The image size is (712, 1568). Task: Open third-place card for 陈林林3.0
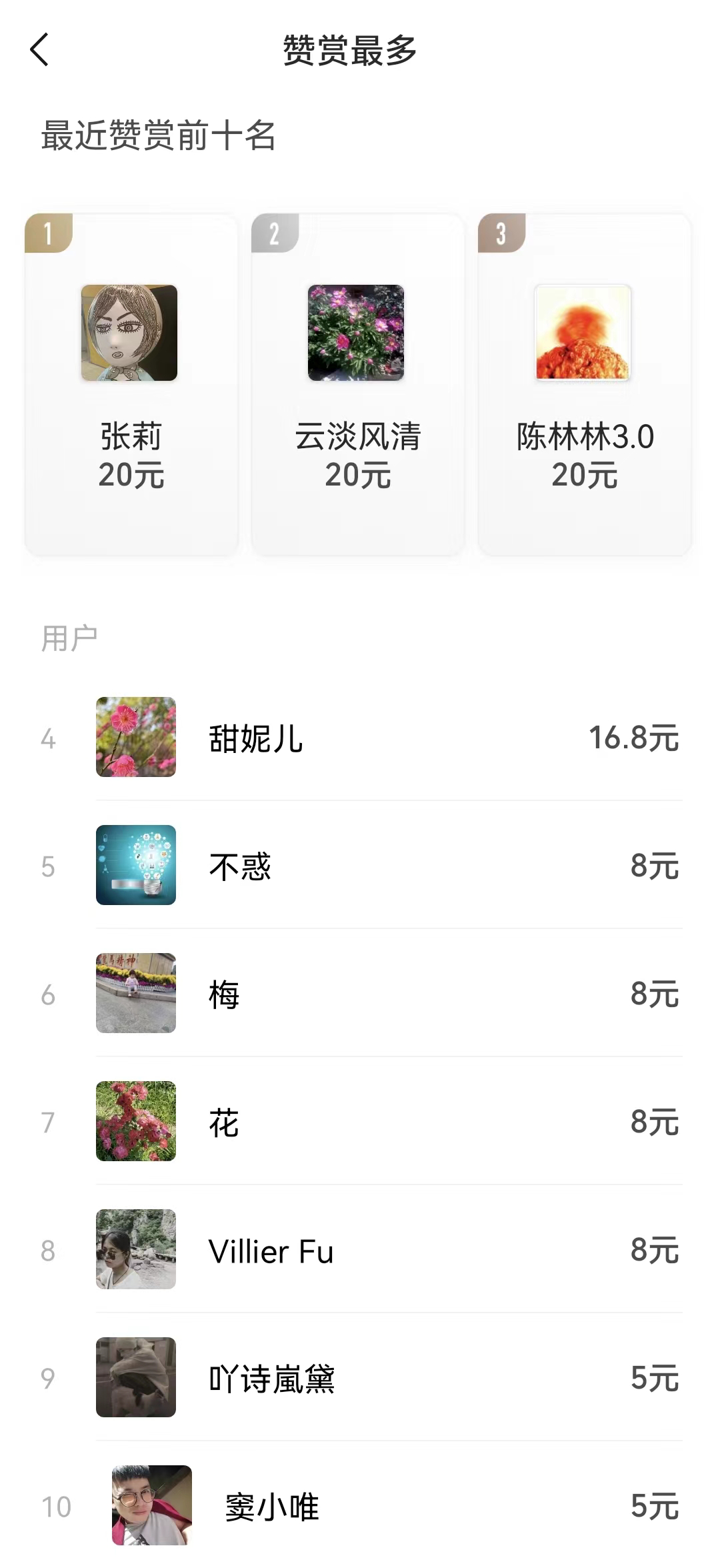pos(585,384)
